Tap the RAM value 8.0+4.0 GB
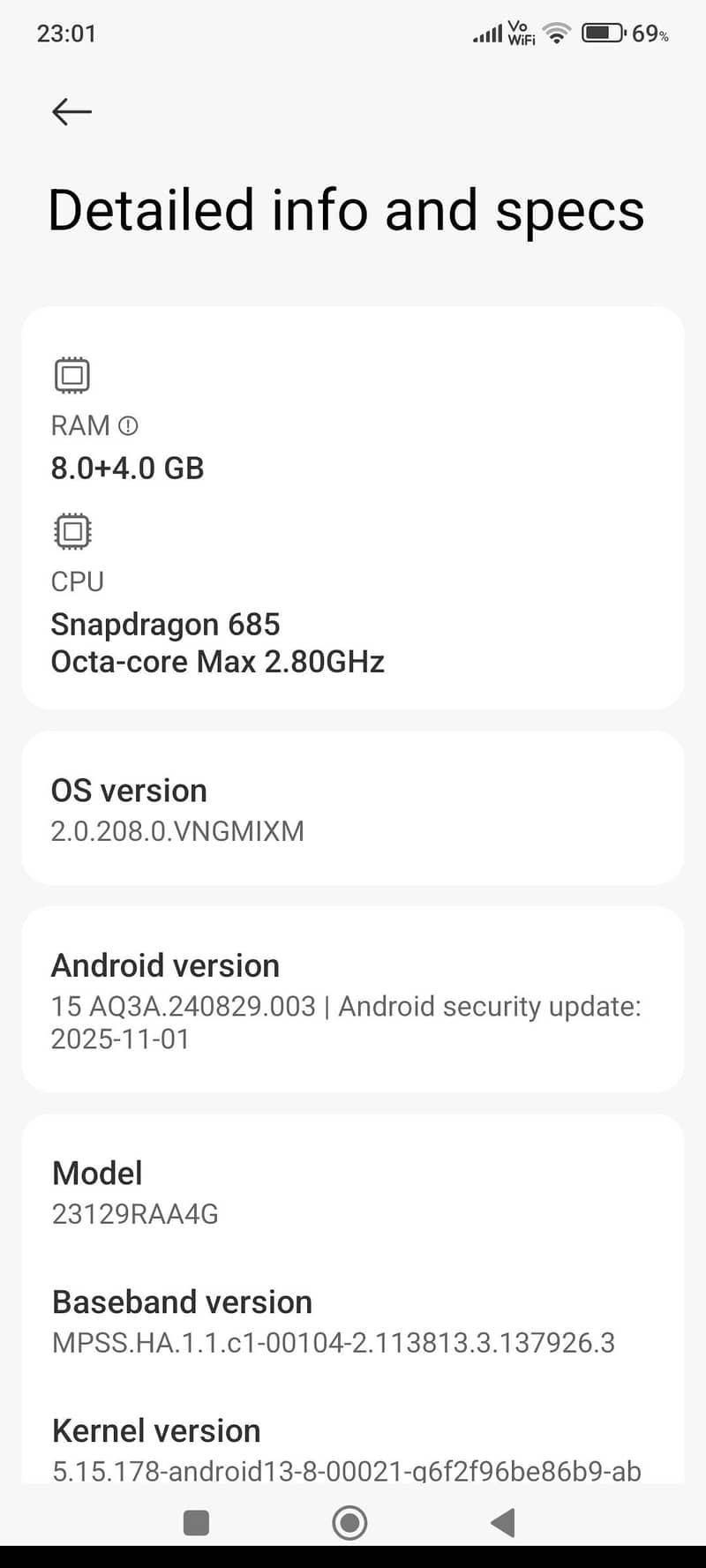Image resolution: width=706 pixels, height=1568 pixels. (x=126, y=469)
